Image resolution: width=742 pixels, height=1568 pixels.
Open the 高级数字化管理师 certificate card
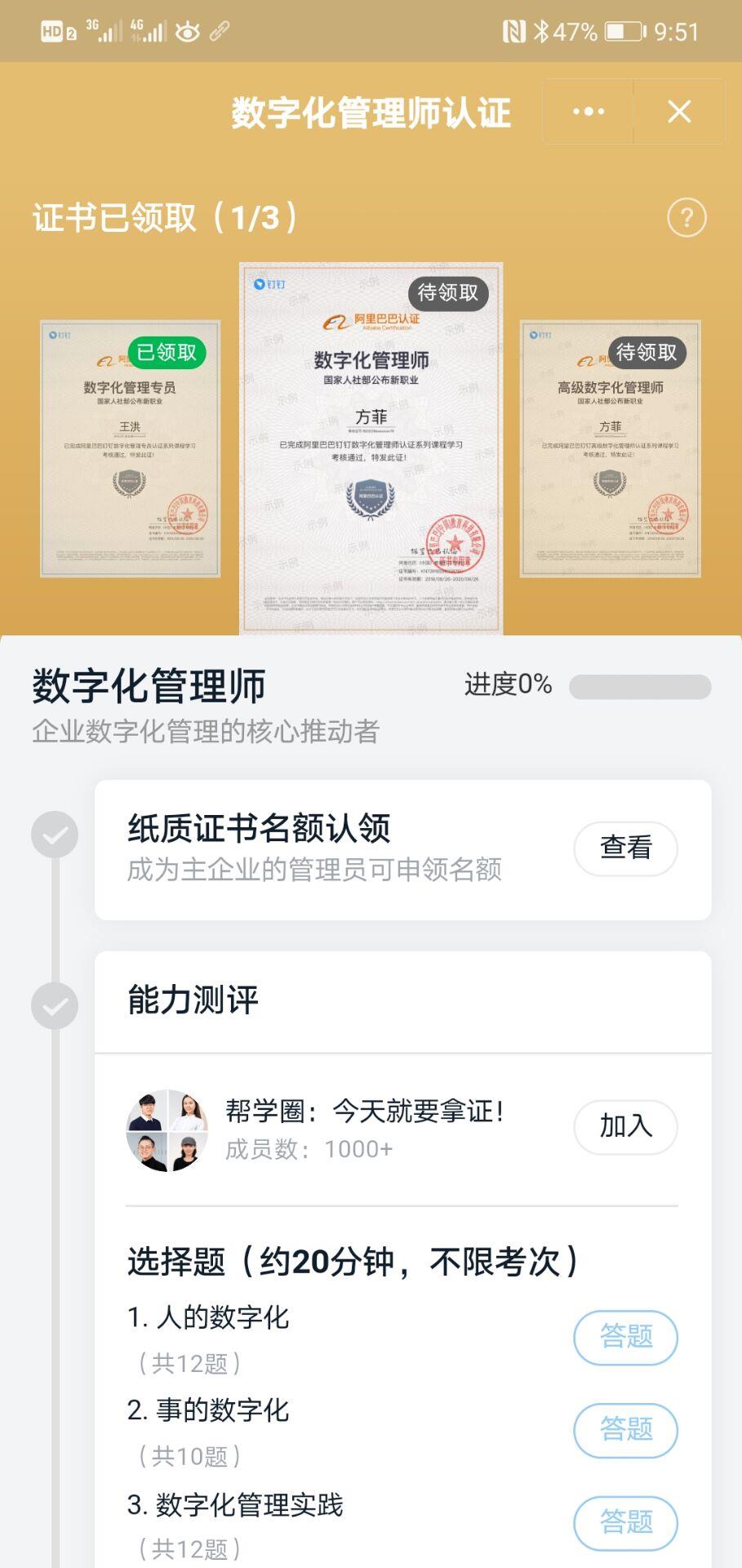tap(610, 448)
